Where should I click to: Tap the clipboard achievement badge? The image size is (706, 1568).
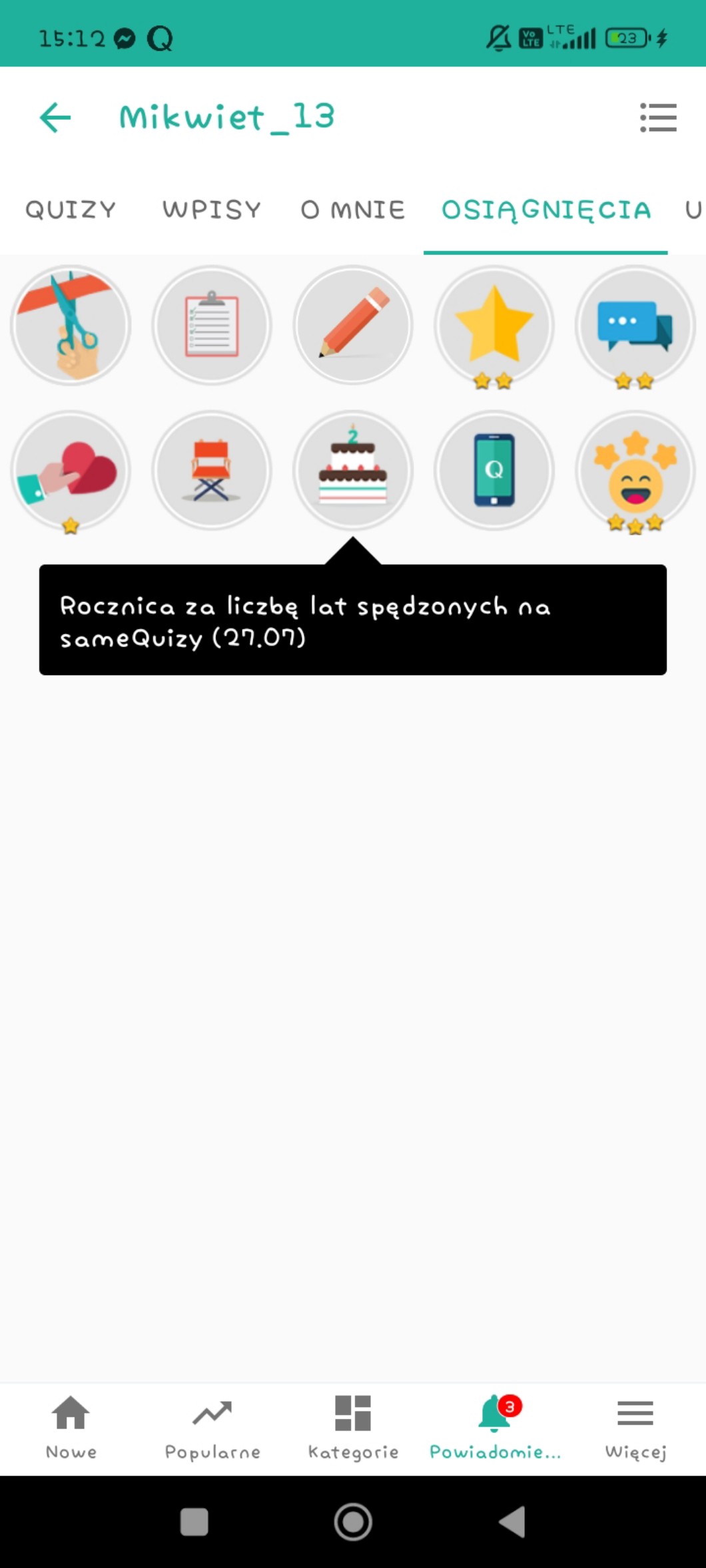[x=212, y=326]
